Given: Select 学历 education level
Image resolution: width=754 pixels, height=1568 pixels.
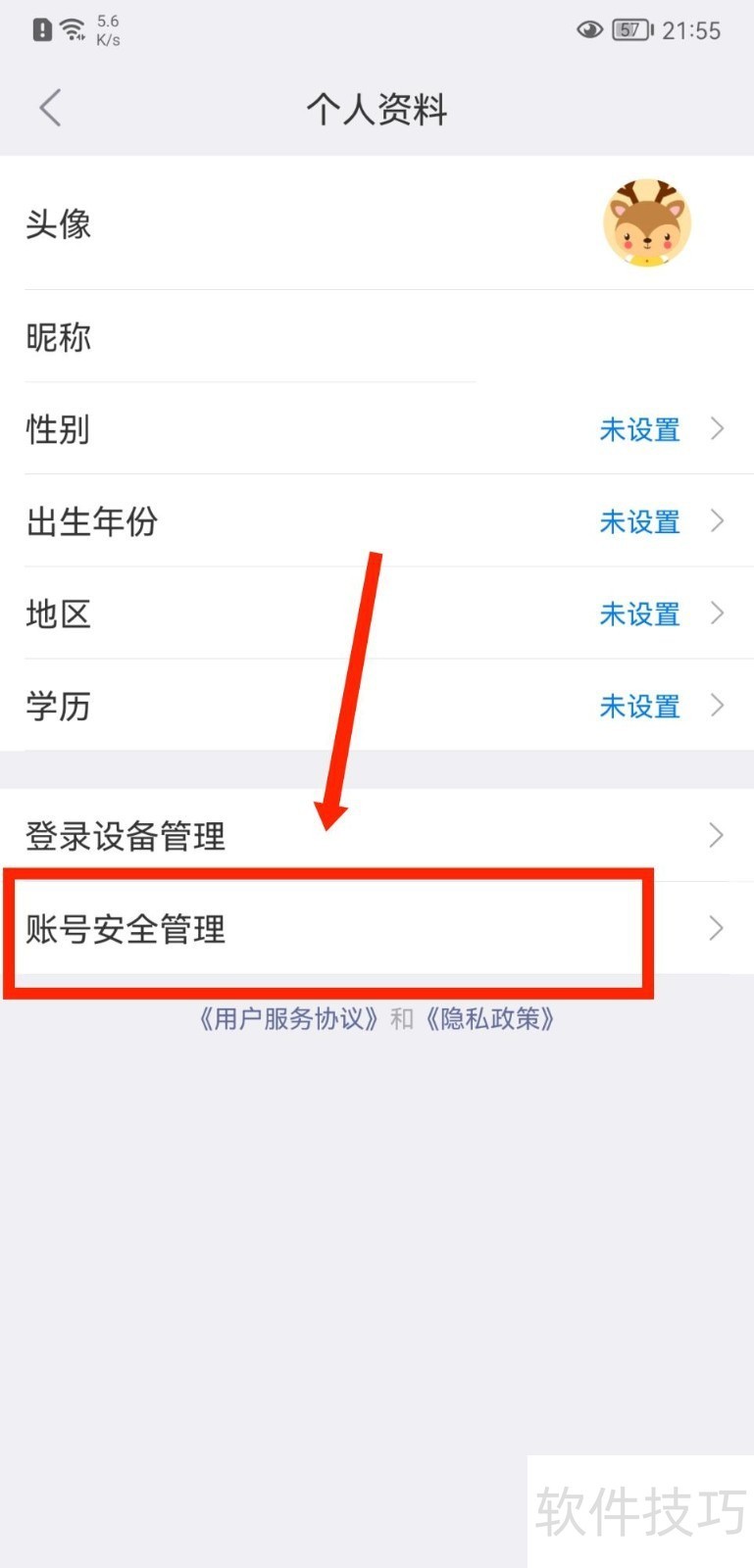Looking at the screenshot, I should pos(377,706).
